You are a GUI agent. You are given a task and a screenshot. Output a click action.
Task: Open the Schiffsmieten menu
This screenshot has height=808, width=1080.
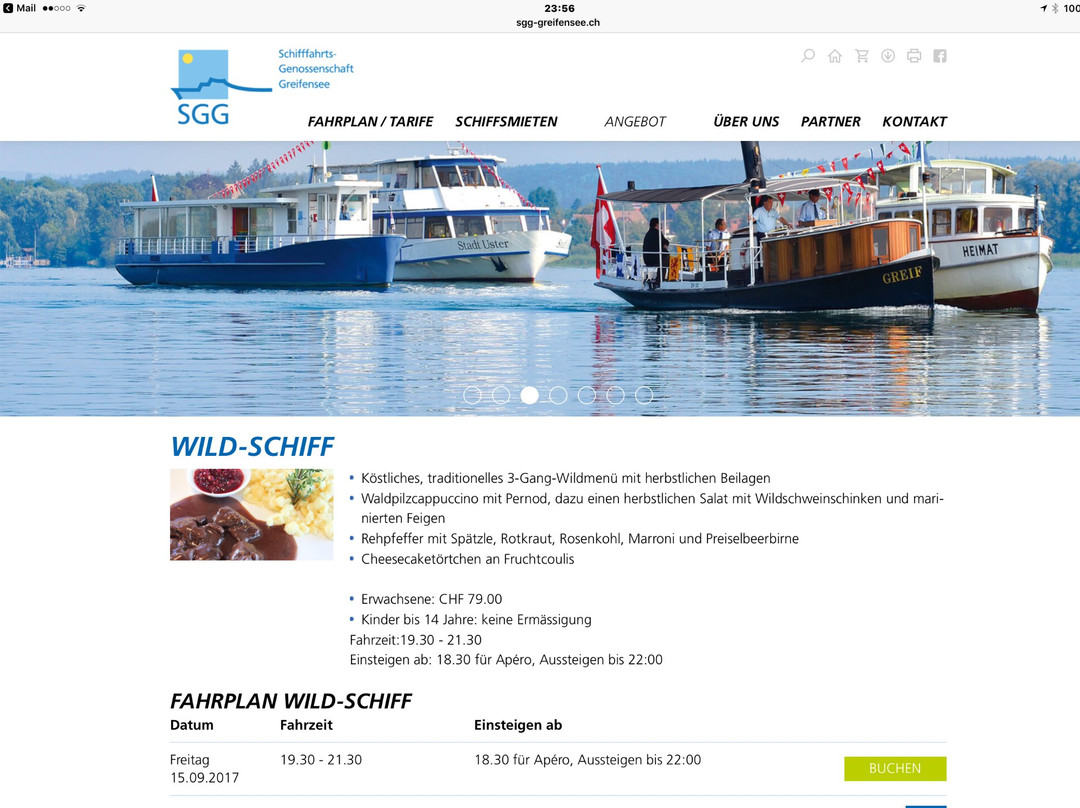click(x=506, y=121)
